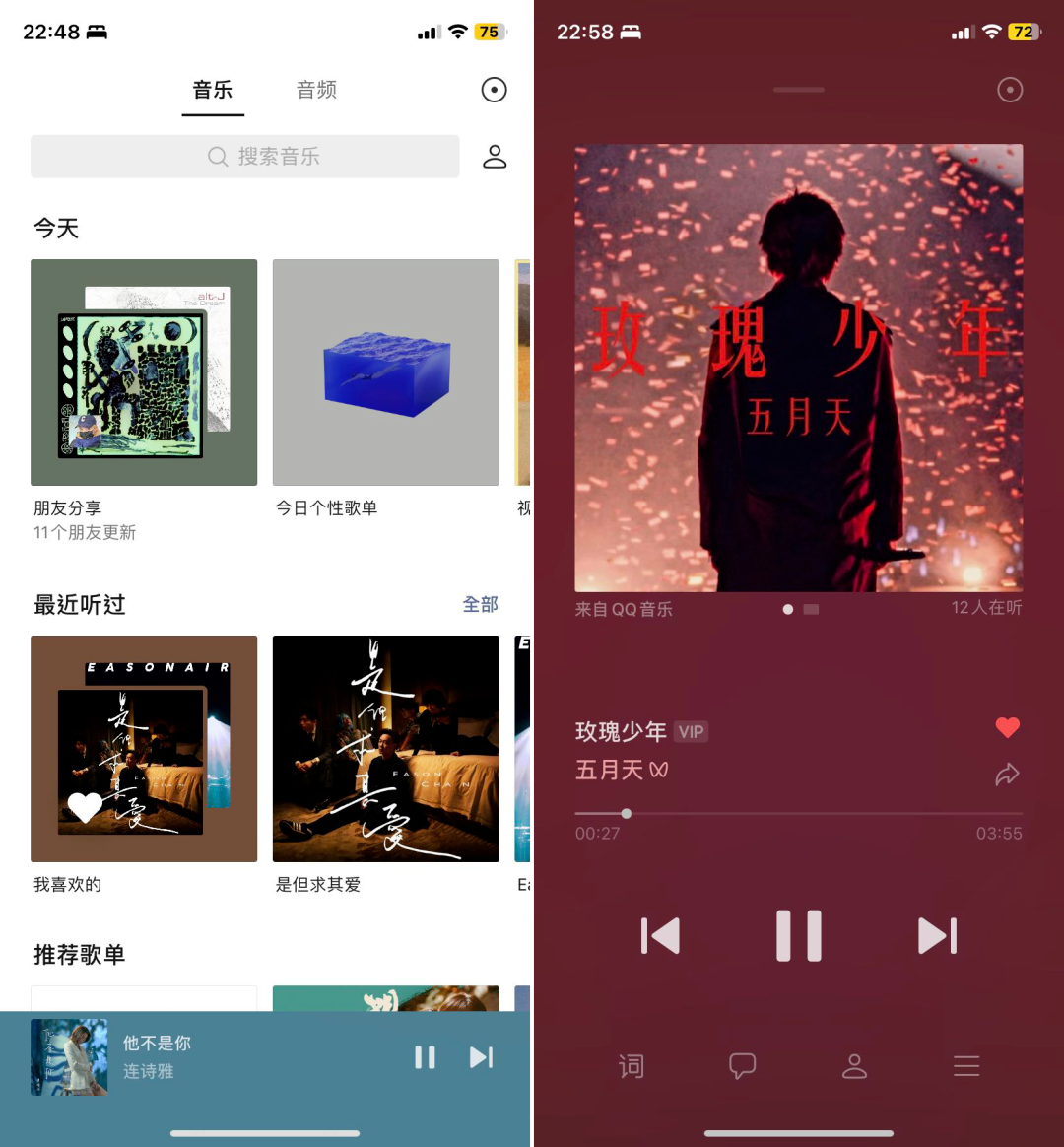This screenshot has height=1147, width=1064.
Task: Toggle the heart to unlike 玫瑰少年
Action: tap(1007, 727)
